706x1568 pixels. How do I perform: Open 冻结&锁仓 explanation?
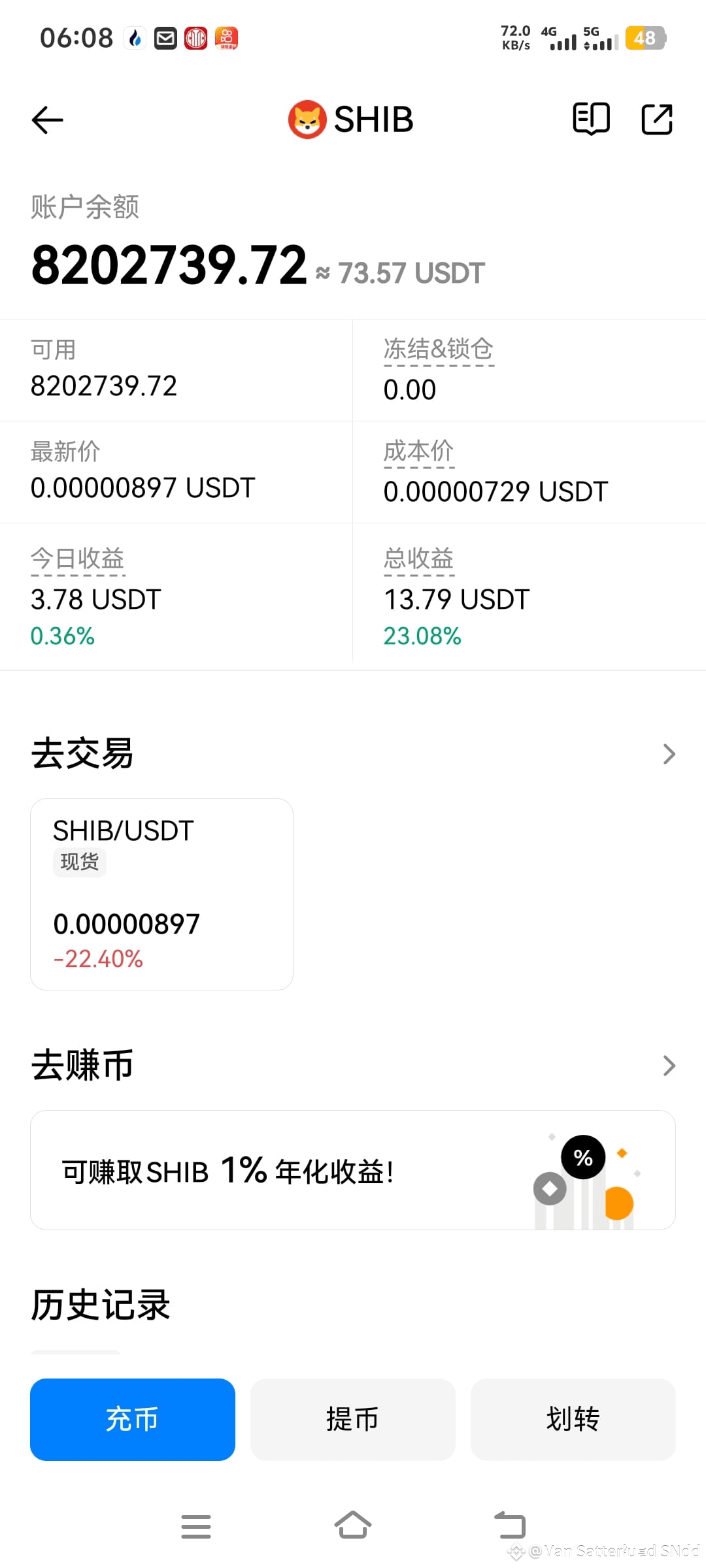tap(439, 350)
